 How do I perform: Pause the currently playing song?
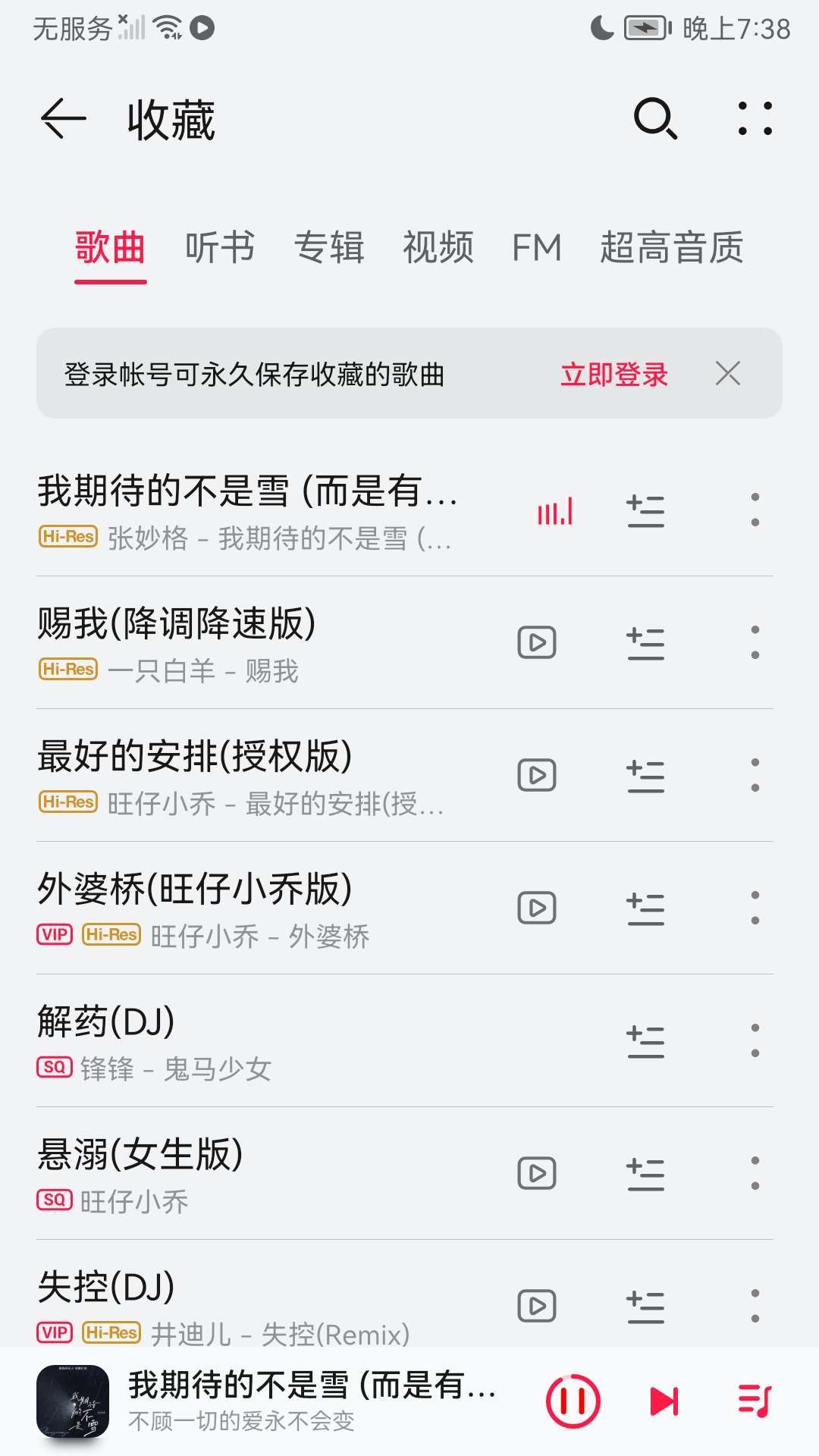pyautogui.click(x=573, y=1401)
